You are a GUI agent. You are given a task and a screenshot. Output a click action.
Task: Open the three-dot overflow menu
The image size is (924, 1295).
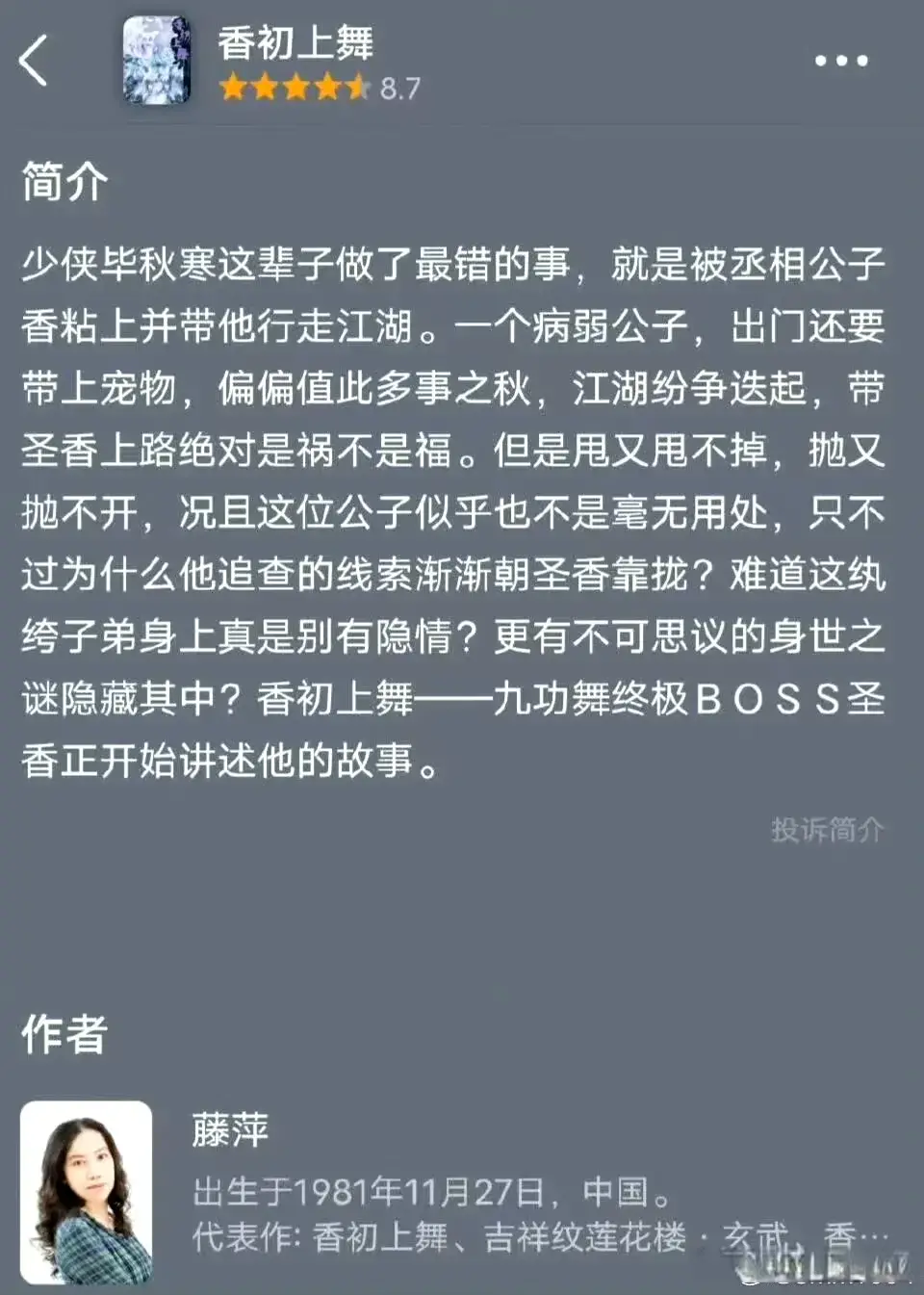point(840,61)
